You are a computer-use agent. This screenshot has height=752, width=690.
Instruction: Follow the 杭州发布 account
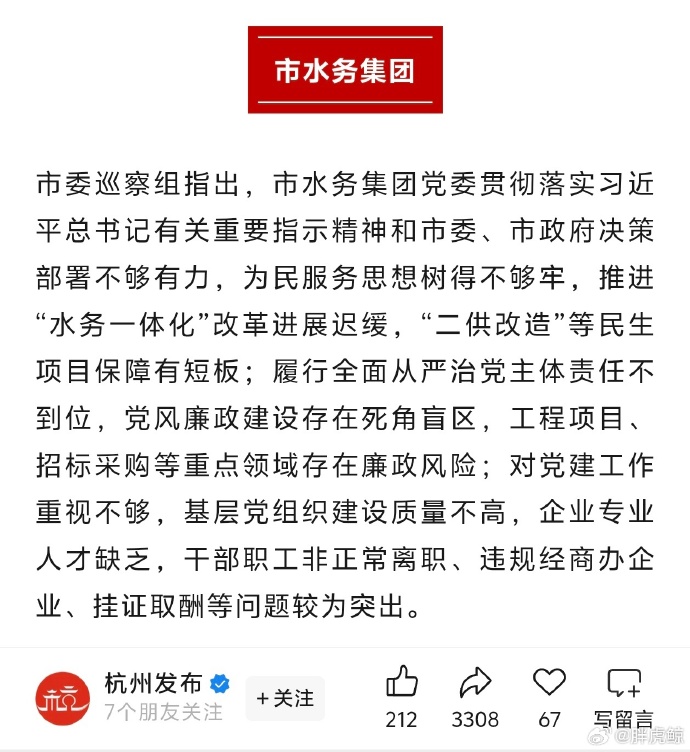pos(285,697)
